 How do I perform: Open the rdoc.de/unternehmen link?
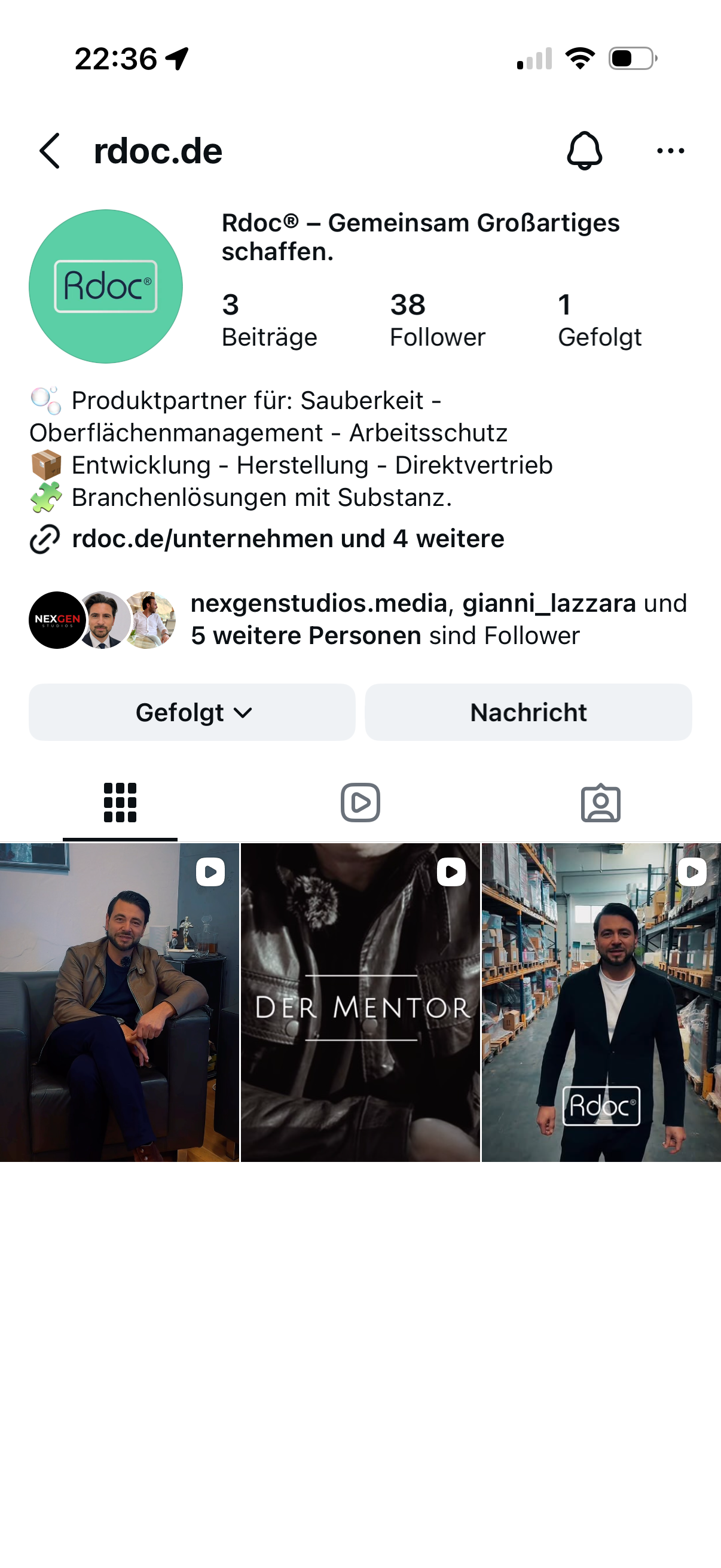(x=287, y=539)
